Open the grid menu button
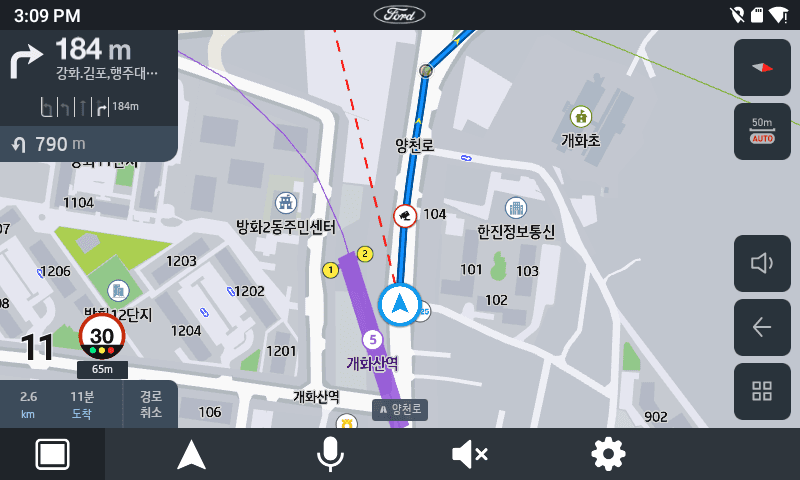Screen dimensions: 800x480 tap(762, 391)
